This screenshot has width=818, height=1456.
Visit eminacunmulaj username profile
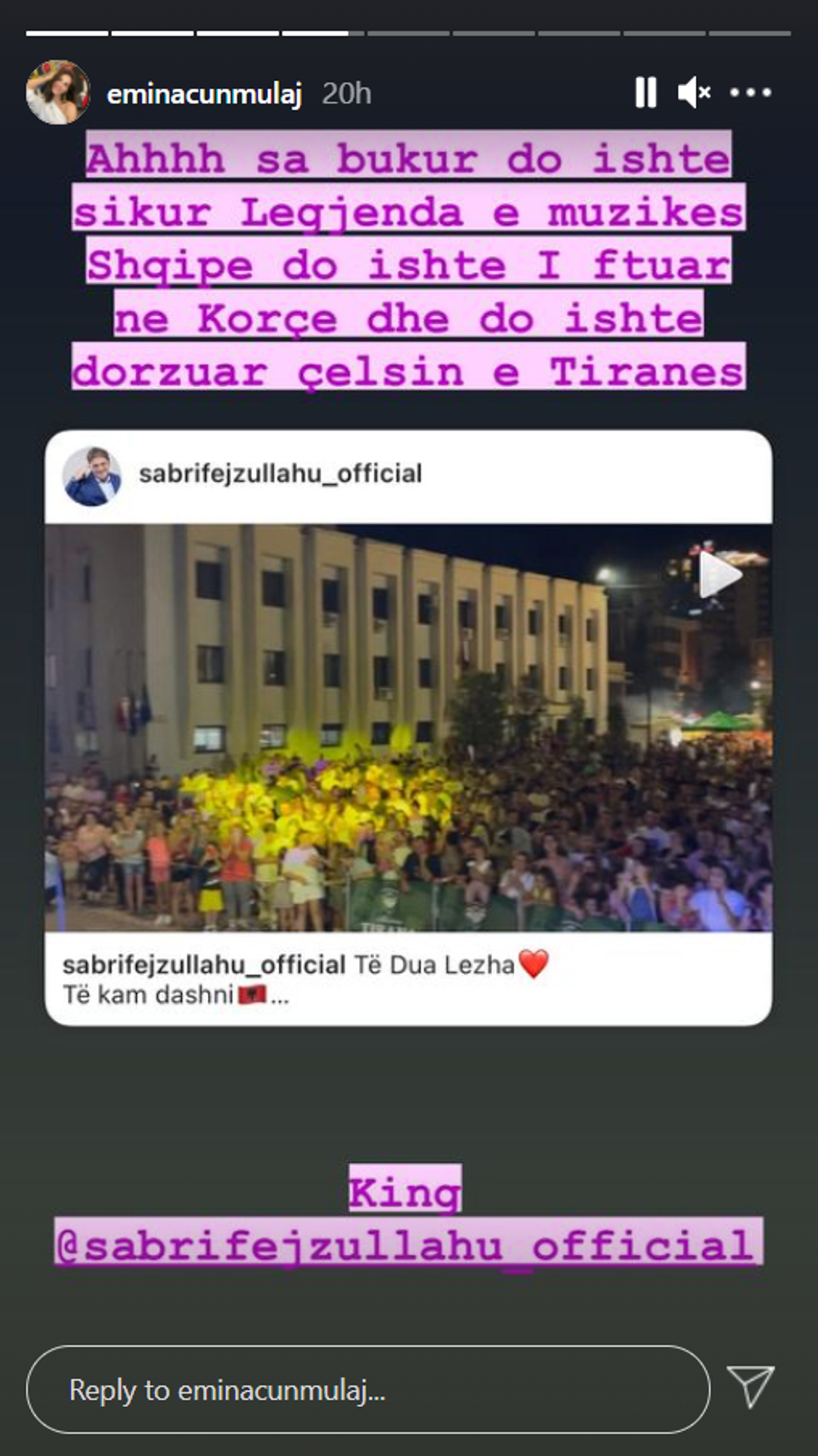coord(204,94)
